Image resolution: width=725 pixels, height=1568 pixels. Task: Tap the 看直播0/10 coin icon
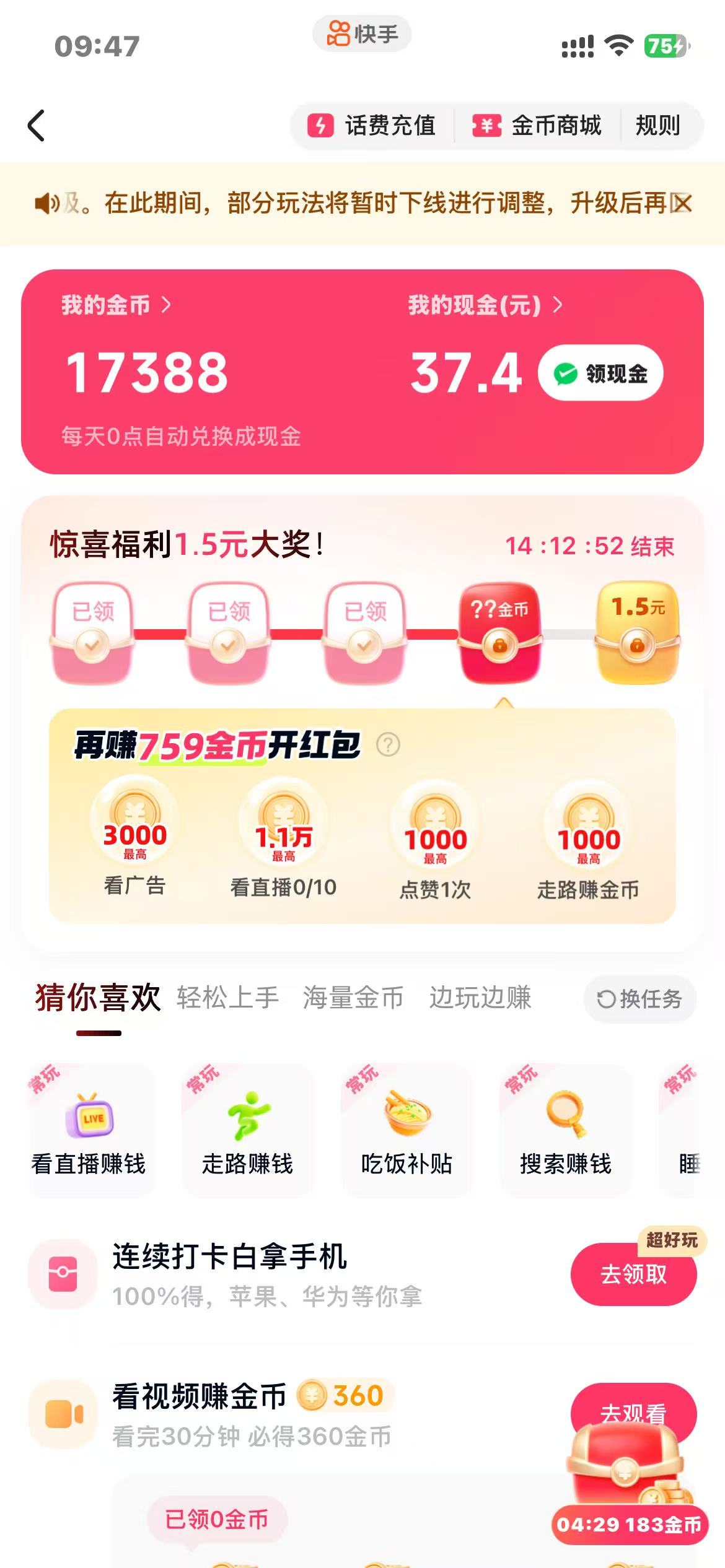point(282,824)
